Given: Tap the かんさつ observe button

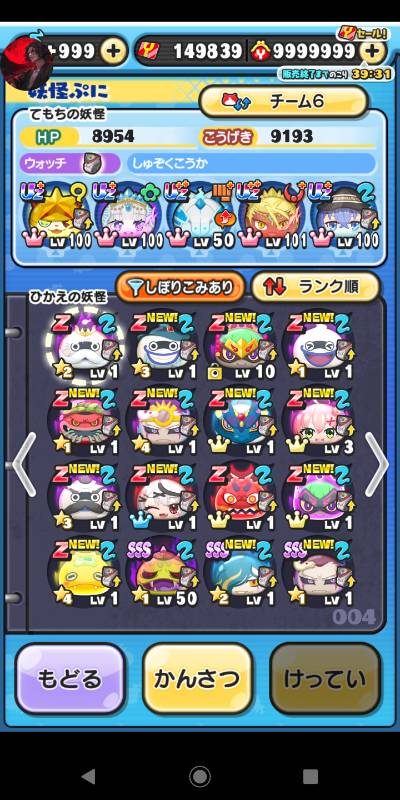Looking at the screenshot, I should coord(197,679).
